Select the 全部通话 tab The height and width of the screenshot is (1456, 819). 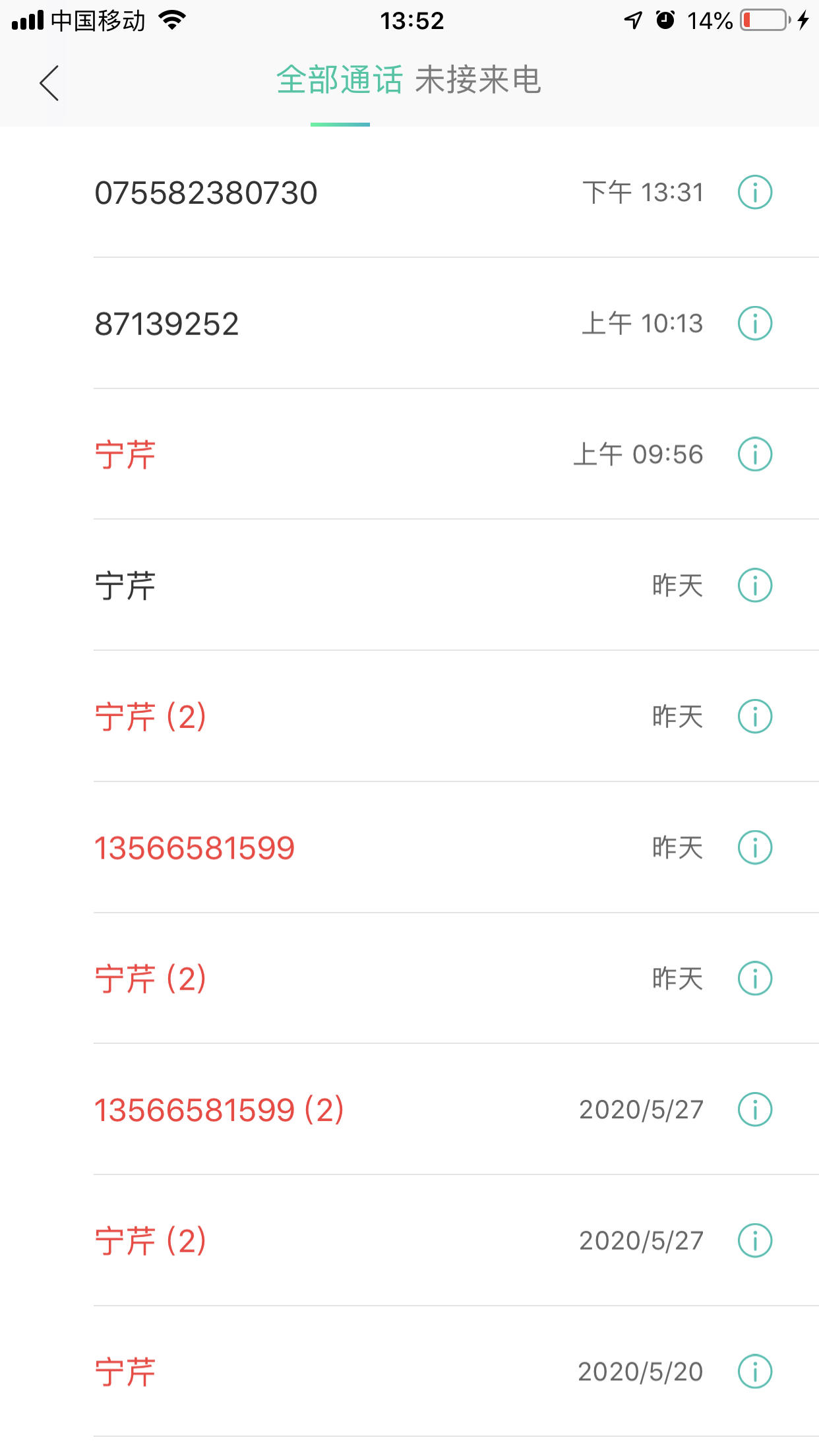point(340,80)
